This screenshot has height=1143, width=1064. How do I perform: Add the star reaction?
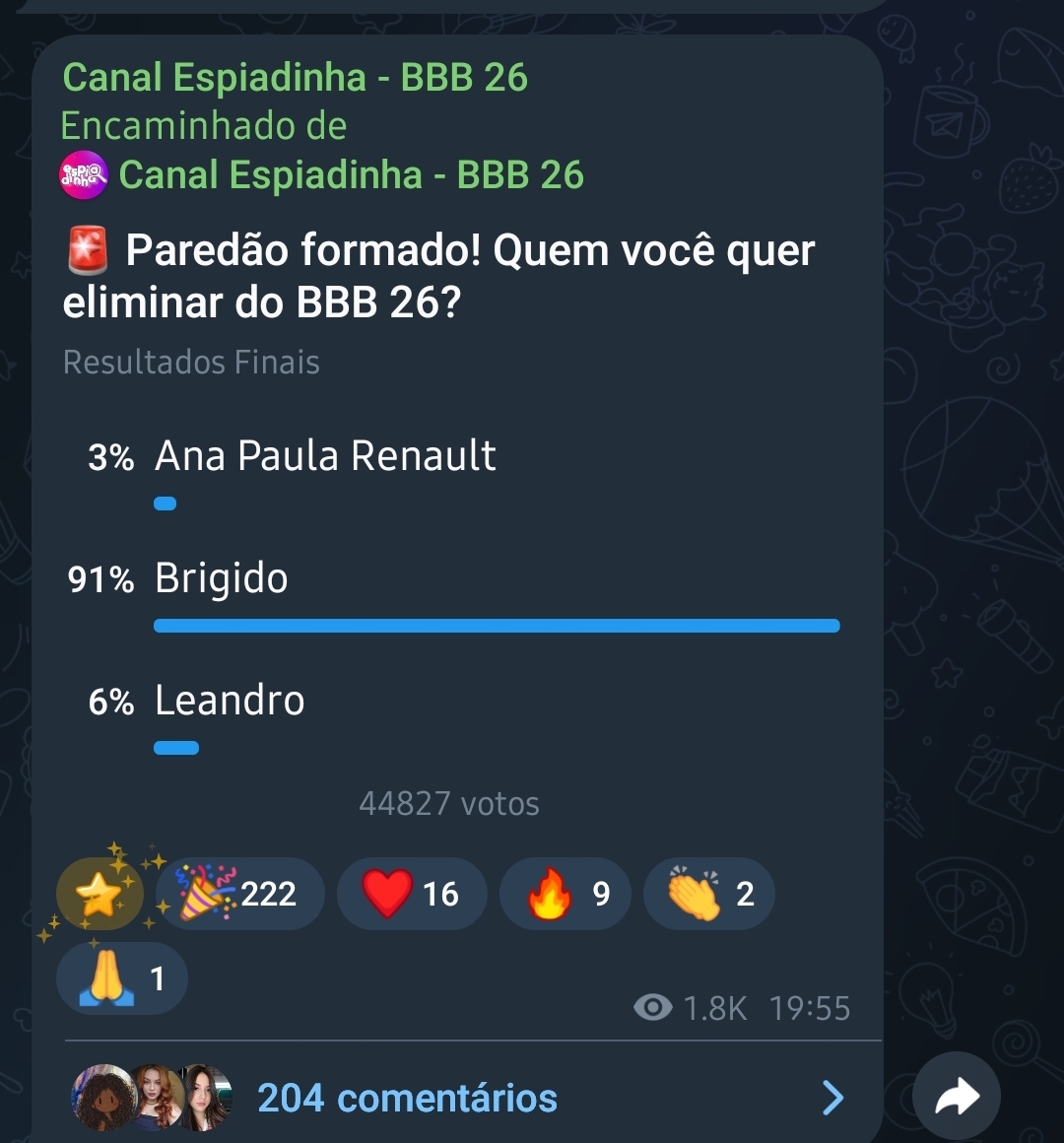100,894
